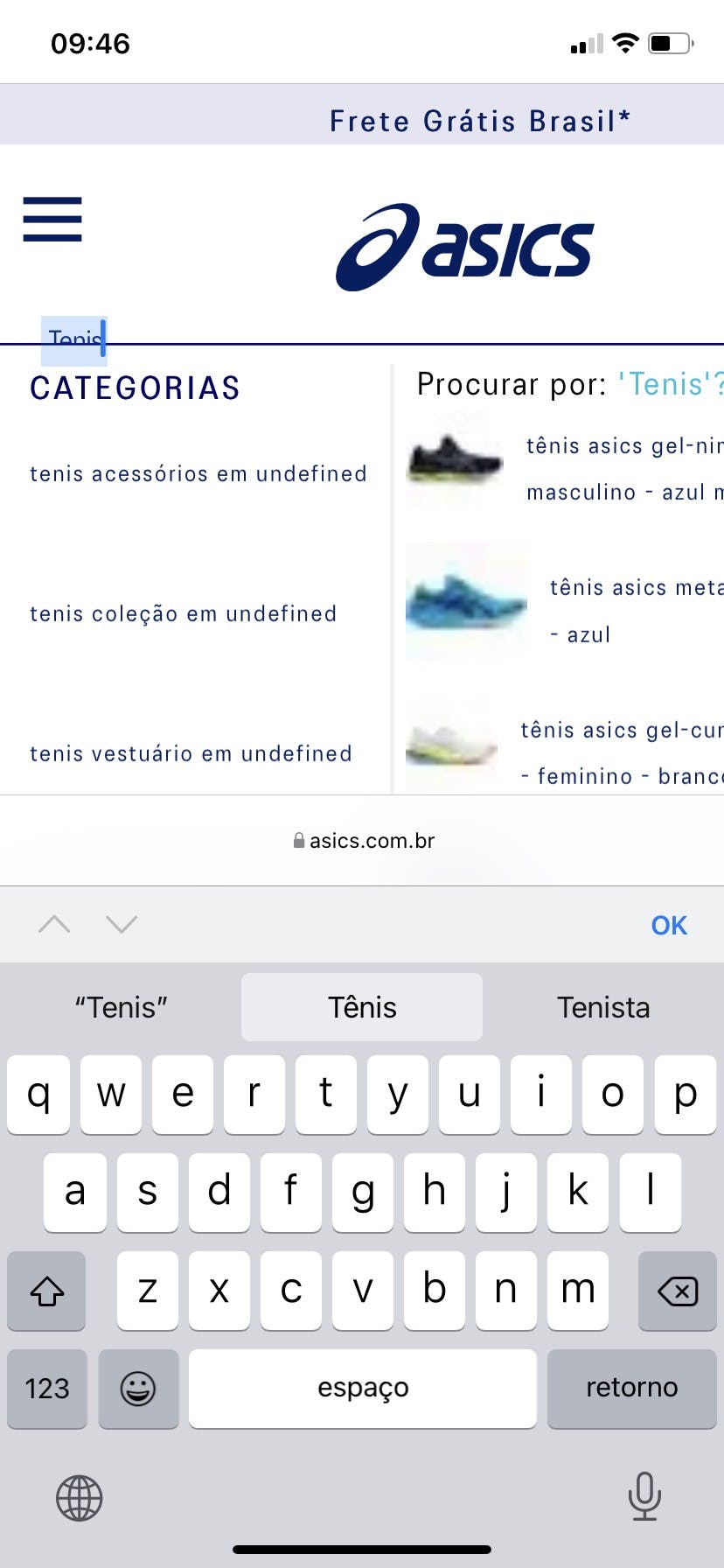Image resolution: width=724 pixels, height=1568 pixels.
Task: Choose the Tênis keyboard suggestion
Action: click(x=362, y=1007)
